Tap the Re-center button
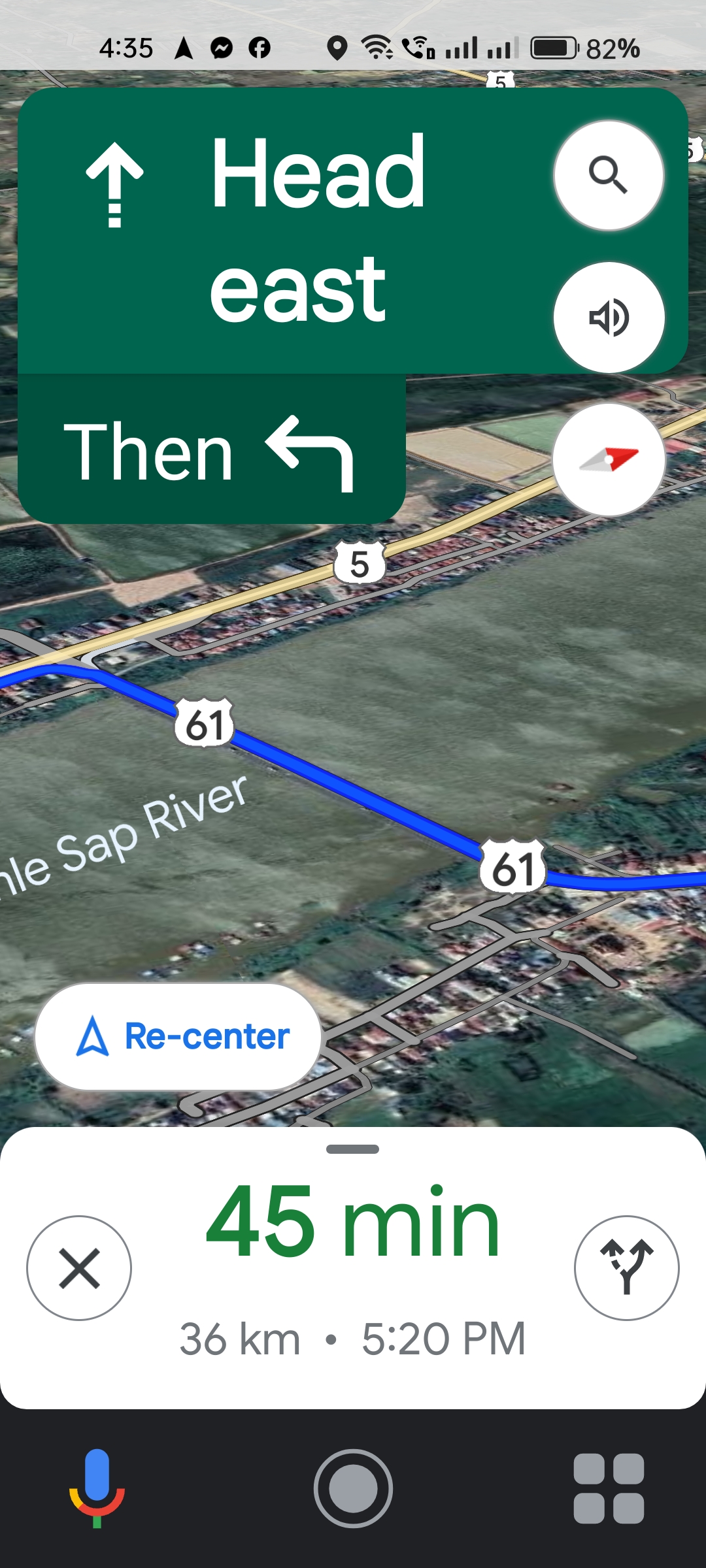Image resolution: width=706 pixels, height=1568 pixels. (x=178, y=1037)
